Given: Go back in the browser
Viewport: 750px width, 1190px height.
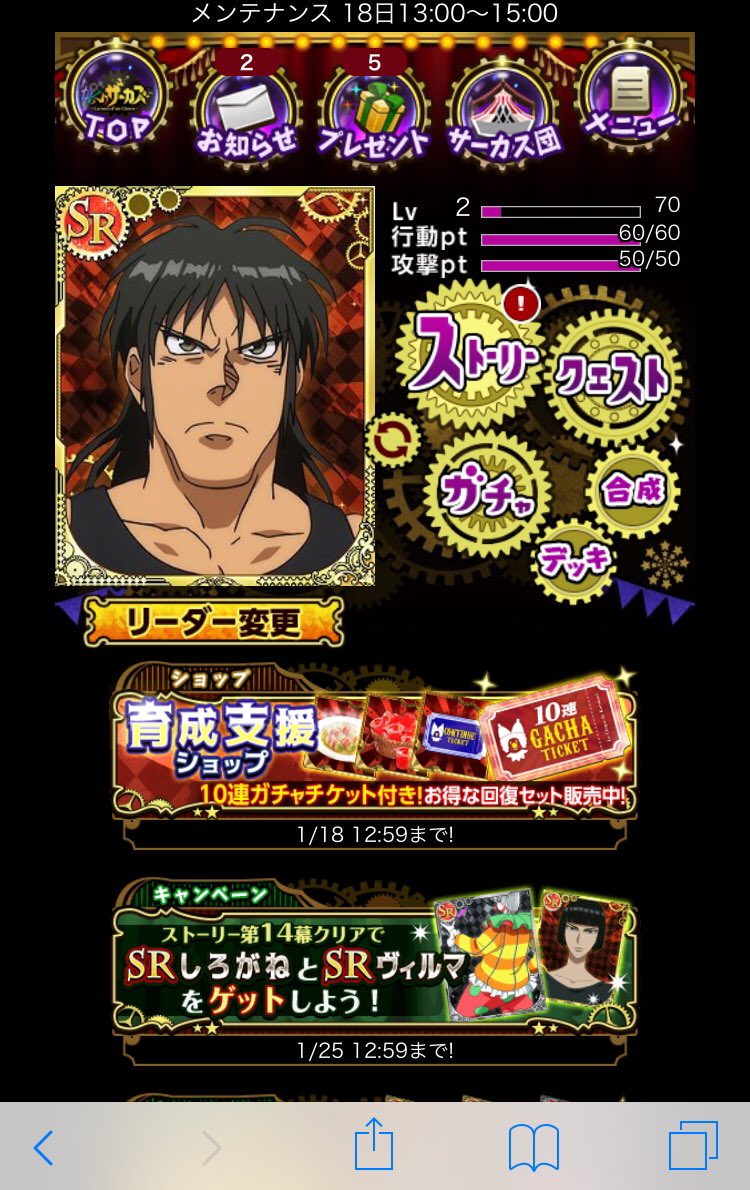Looking at the screenshot, I should 43,1148.
